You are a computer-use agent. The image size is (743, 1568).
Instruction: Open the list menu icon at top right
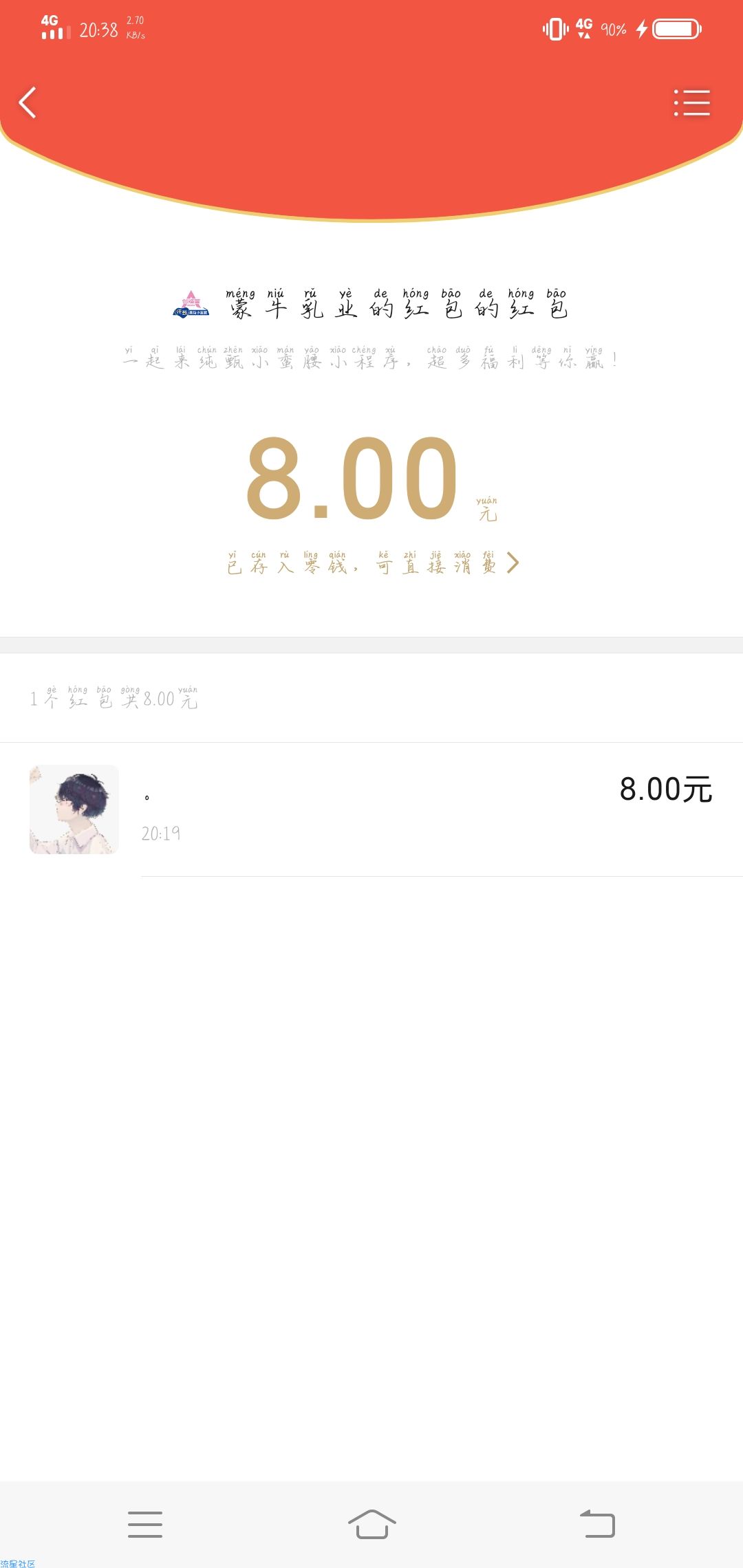tap(691, 103)
